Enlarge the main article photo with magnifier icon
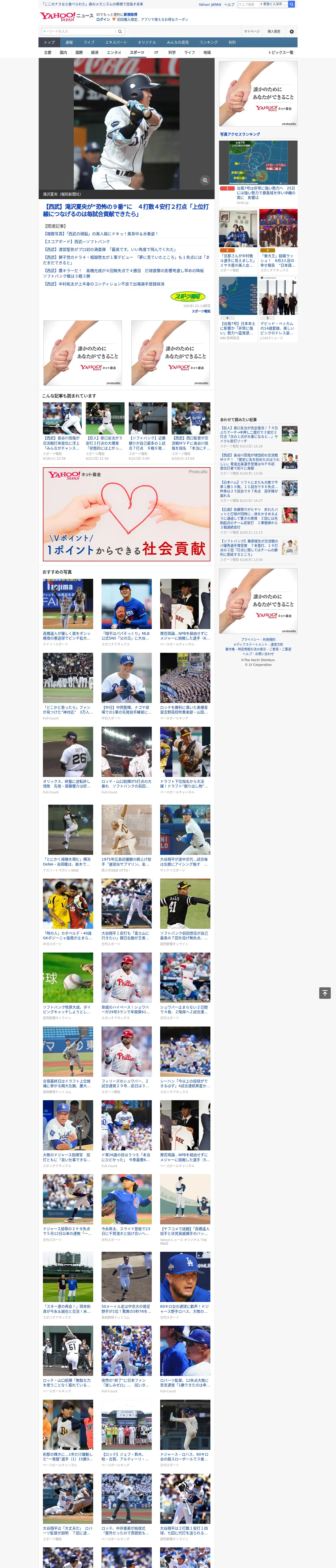The width and height of the screenshot is (336, 1568). pyautogui.click(x=205, y=180)
